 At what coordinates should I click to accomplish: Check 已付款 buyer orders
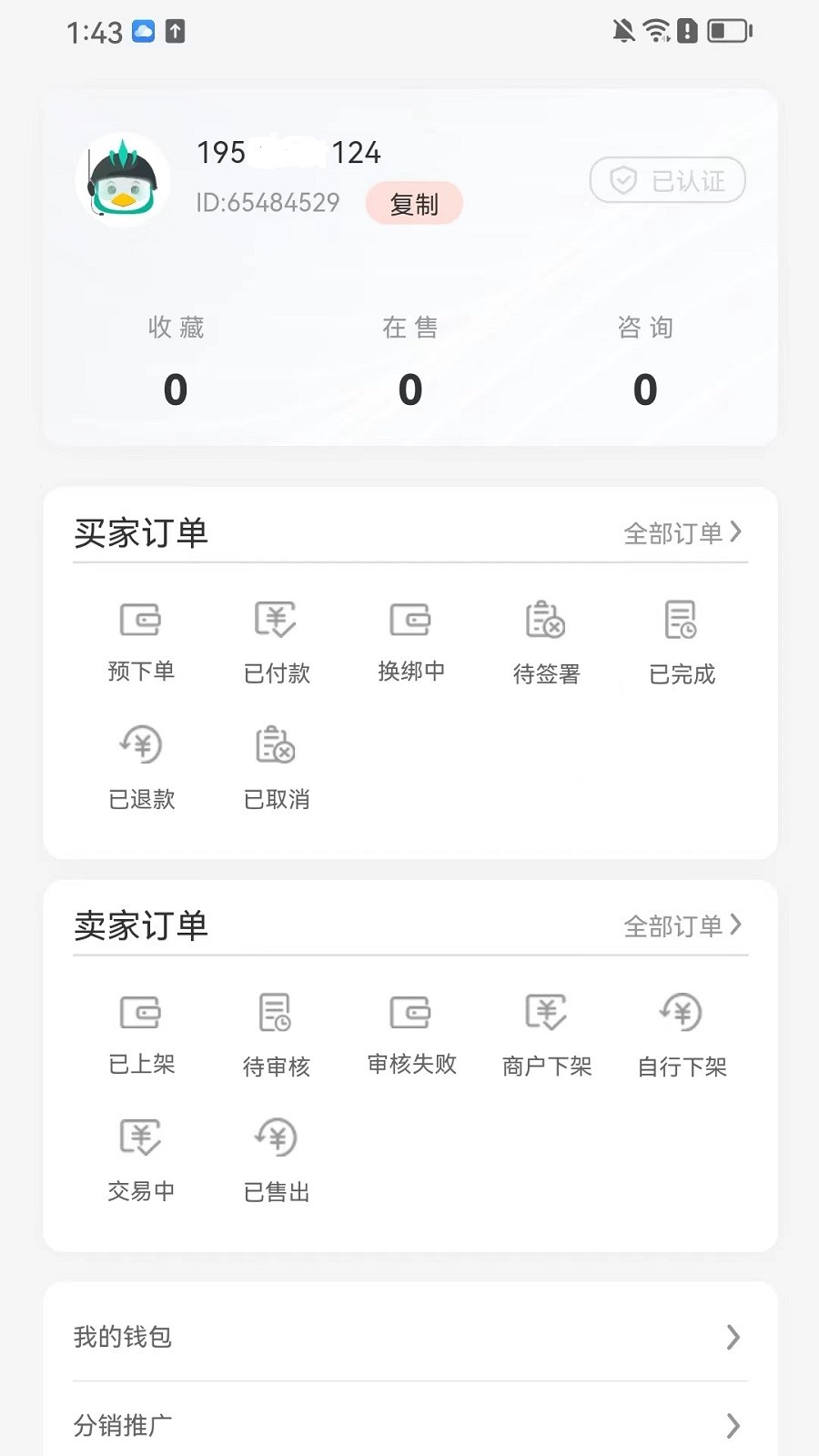coord(277,640)
